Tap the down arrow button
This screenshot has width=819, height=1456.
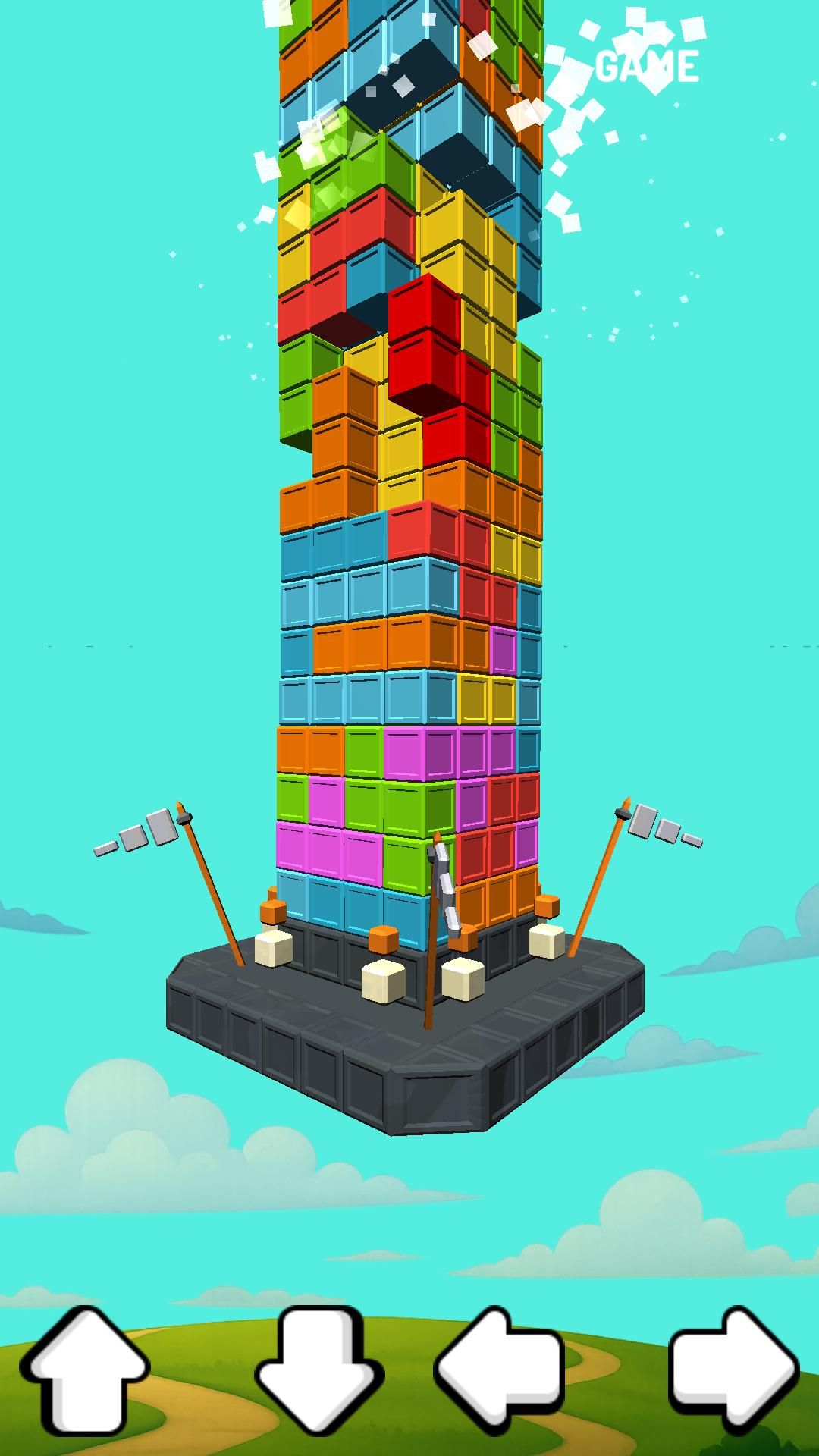click(319, 1369)
